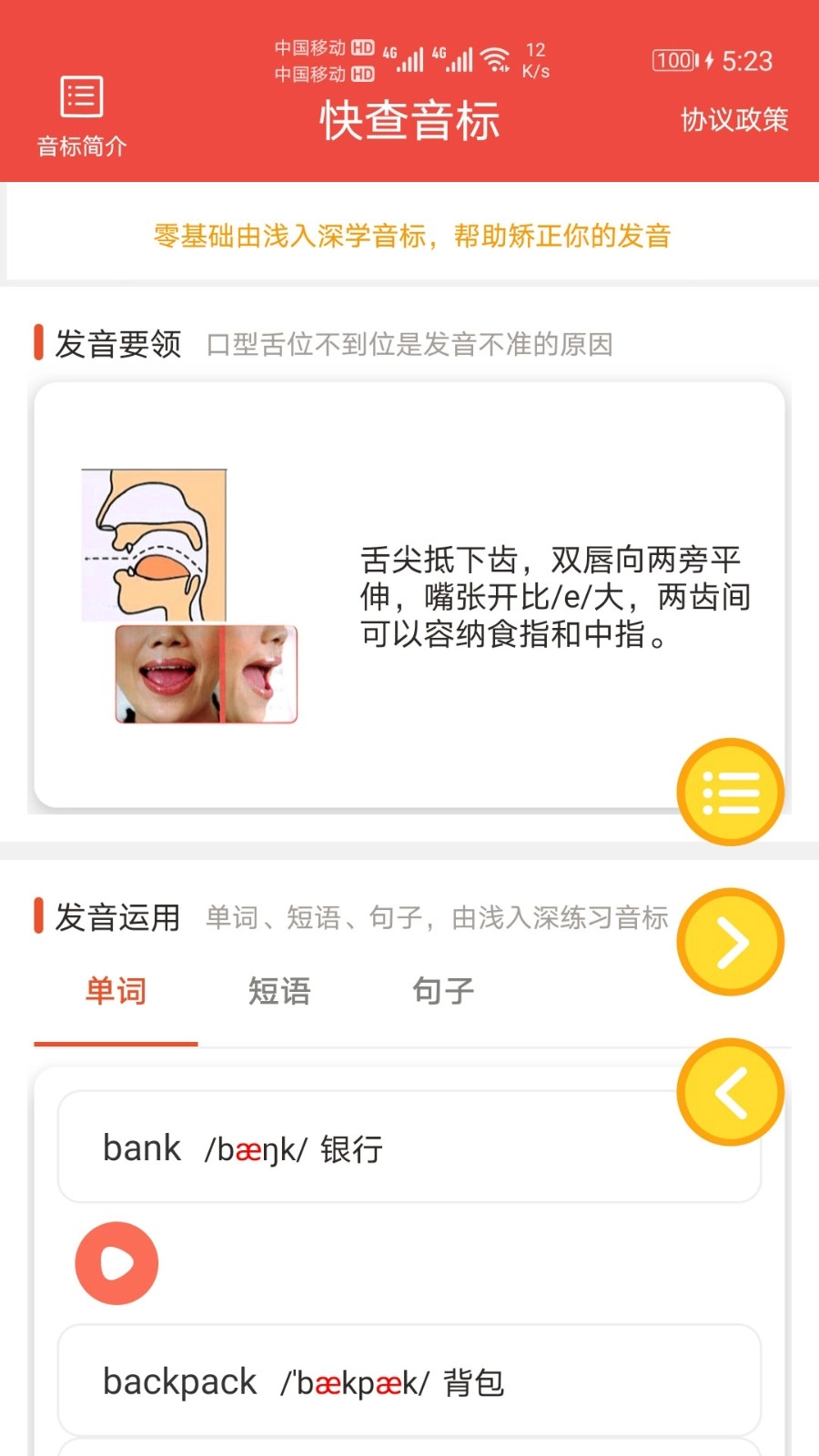
Task: Switch to the 句子 tab
Action: coord(441,991)
